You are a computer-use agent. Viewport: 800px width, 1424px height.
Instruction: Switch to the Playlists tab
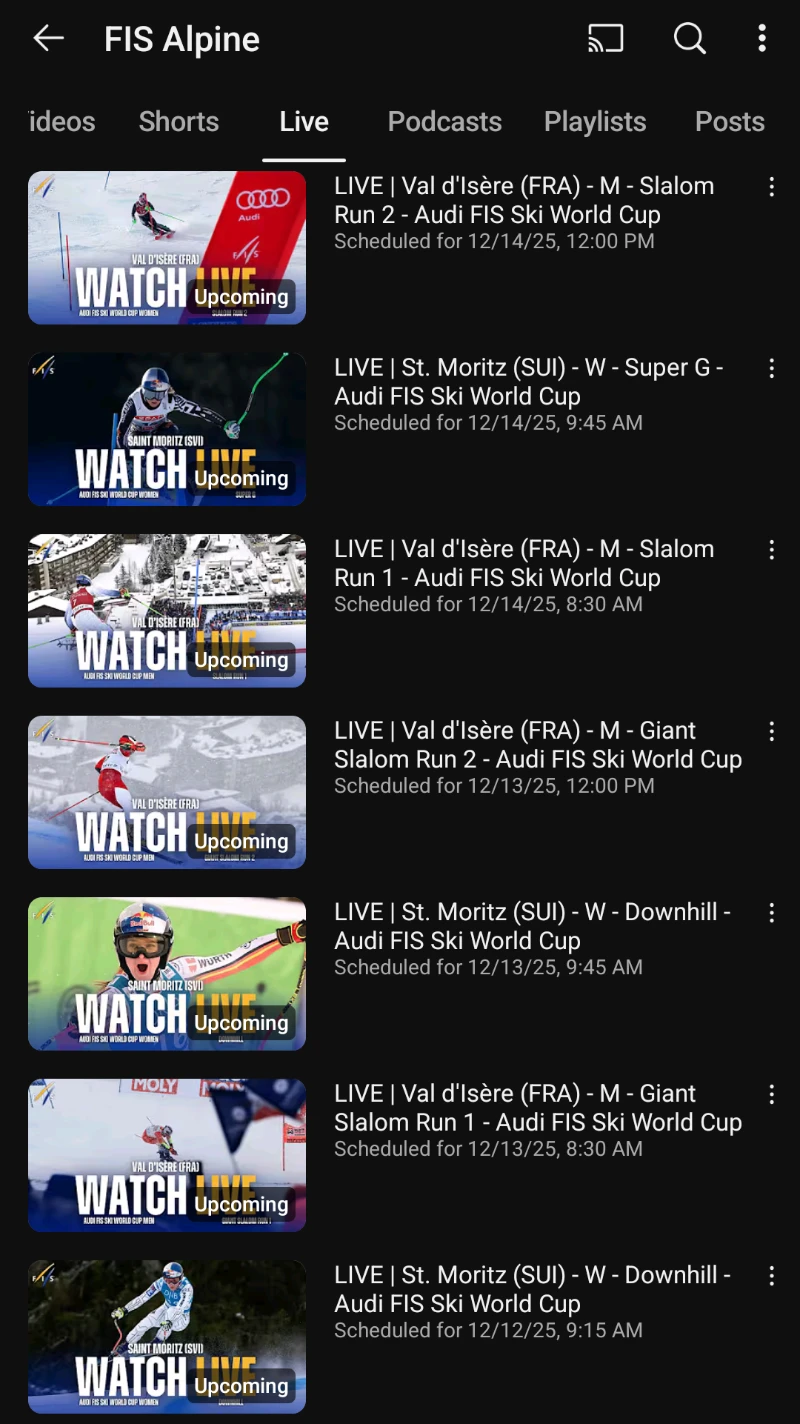594,122
